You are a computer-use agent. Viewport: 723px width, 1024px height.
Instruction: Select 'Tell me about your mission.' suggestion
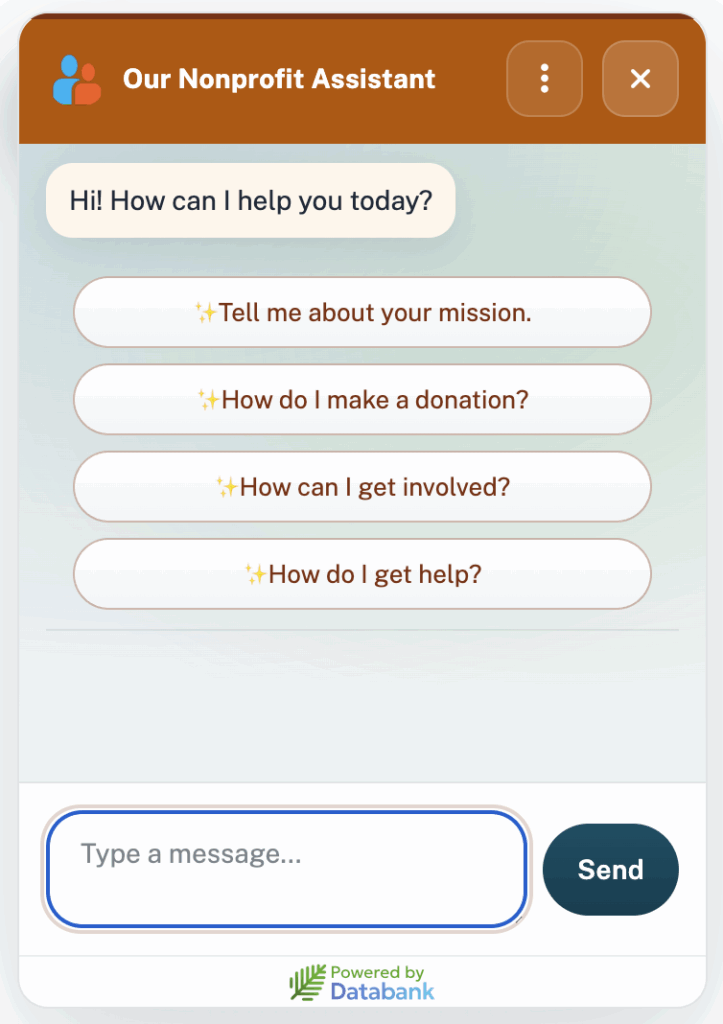[x=362, y=312]
